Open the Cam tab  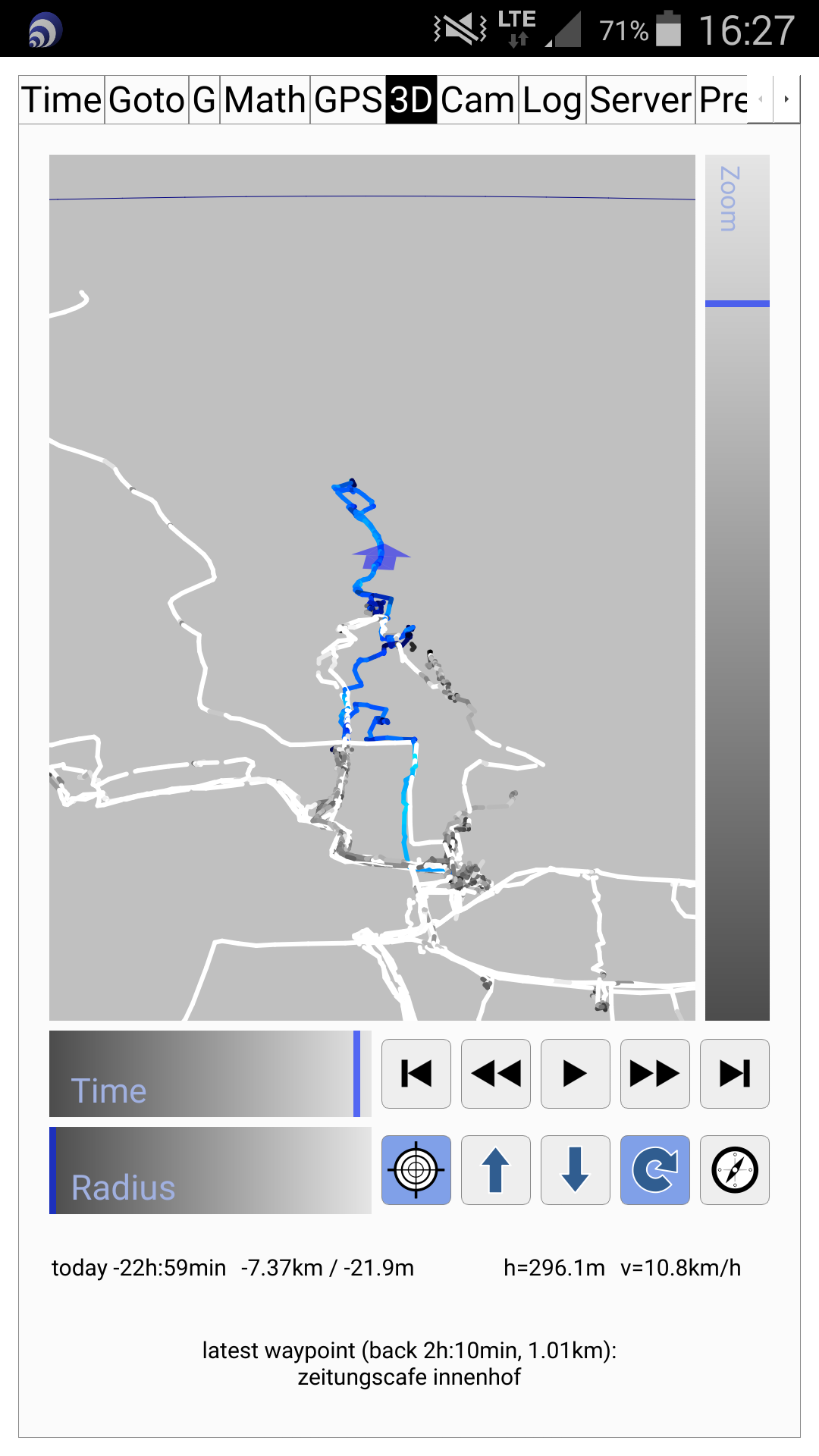tap(478, 99)
